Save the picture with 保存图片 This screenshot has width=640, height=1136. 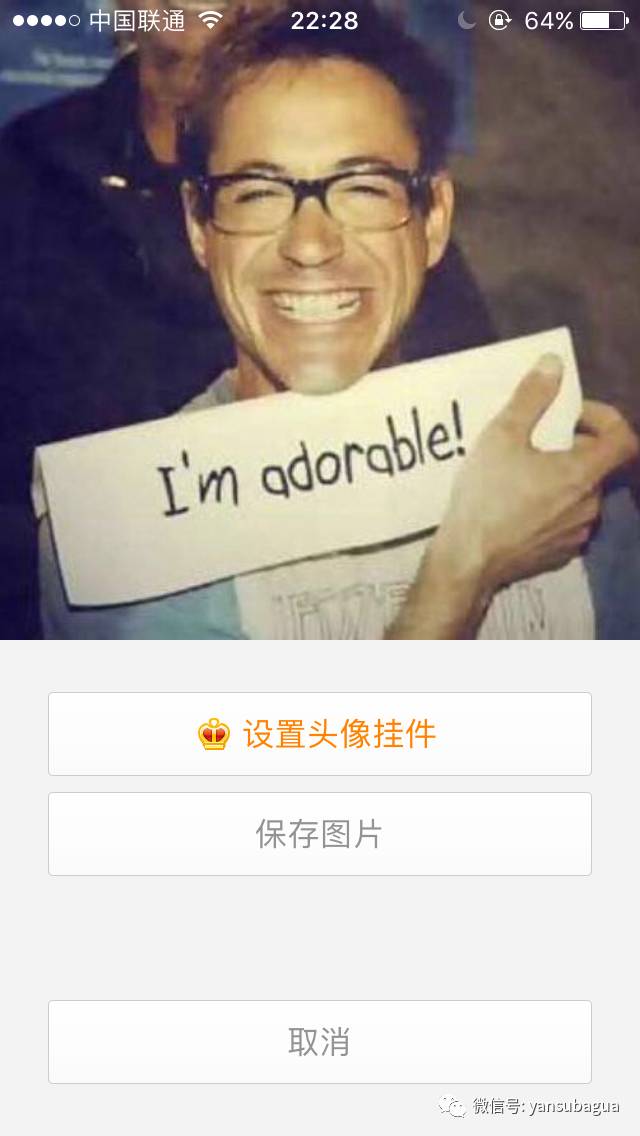(320, 834)
